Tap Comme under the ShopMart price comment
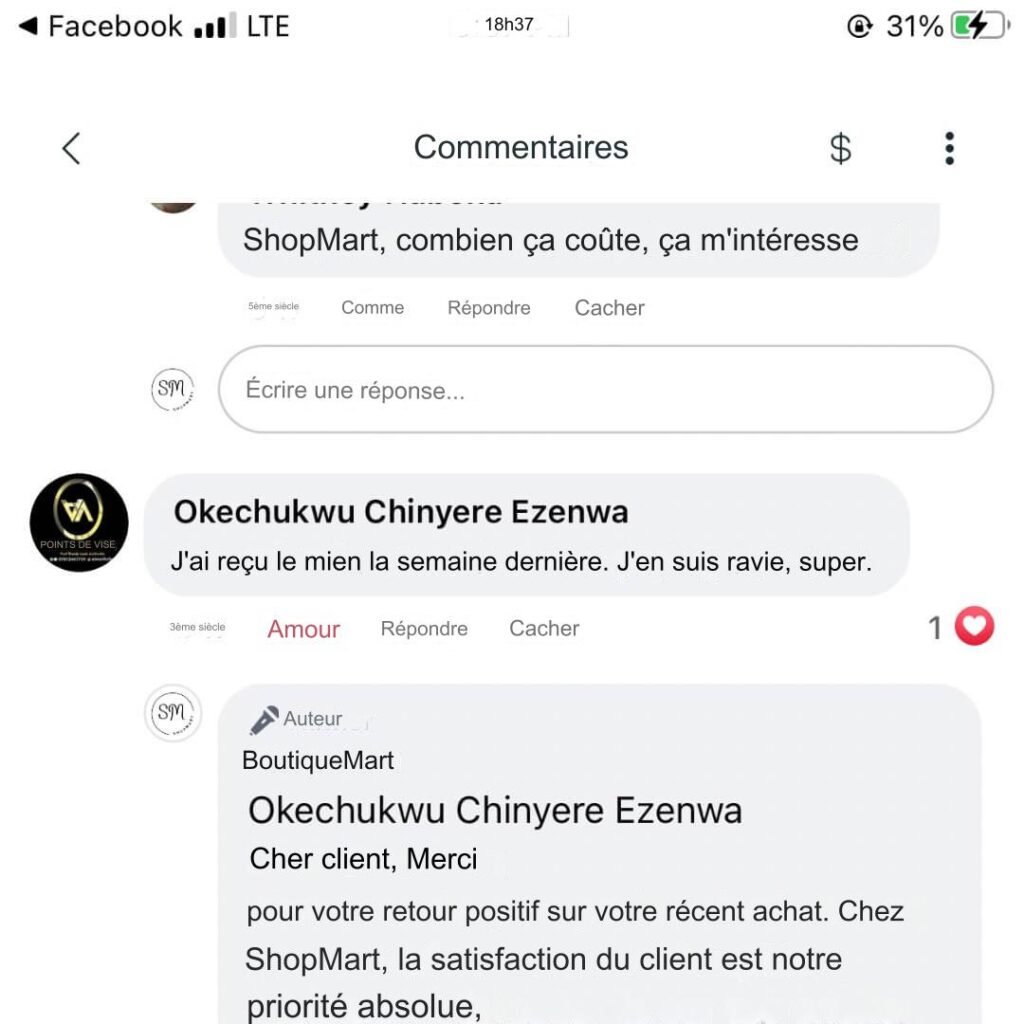 (372, 308)
